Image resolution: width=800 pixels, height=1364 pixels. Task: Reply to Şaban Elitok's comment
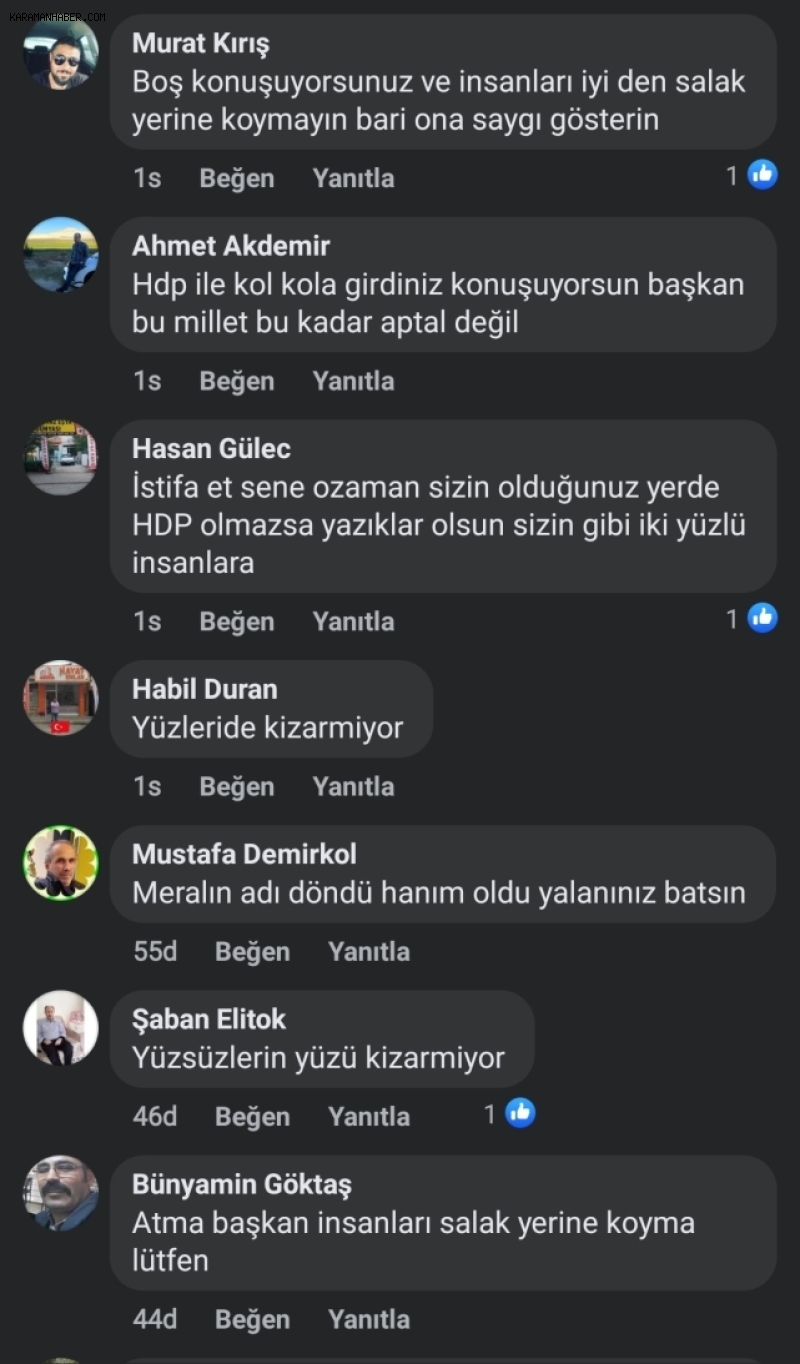coord(369,1116)
